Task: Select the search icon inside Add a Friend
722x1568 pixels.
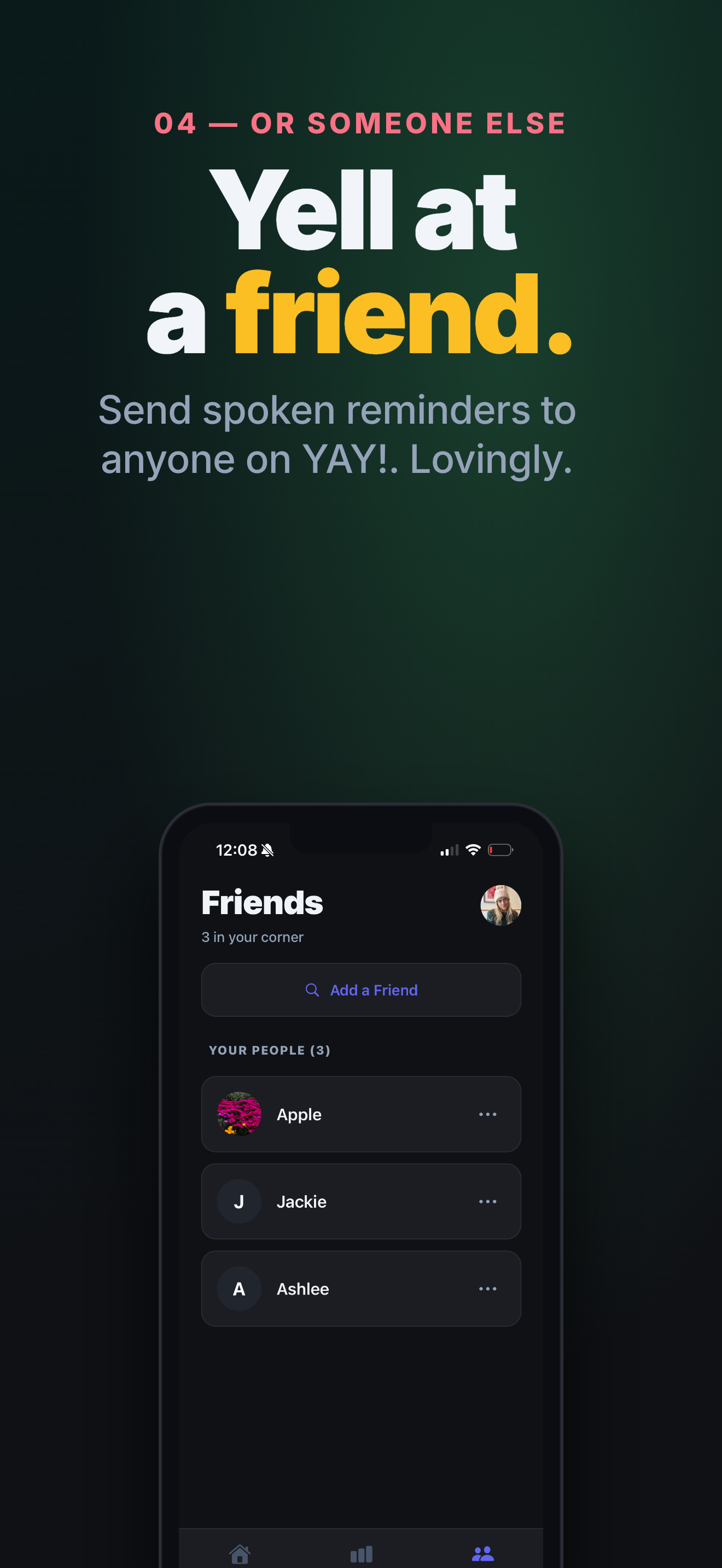Action: 313,990
